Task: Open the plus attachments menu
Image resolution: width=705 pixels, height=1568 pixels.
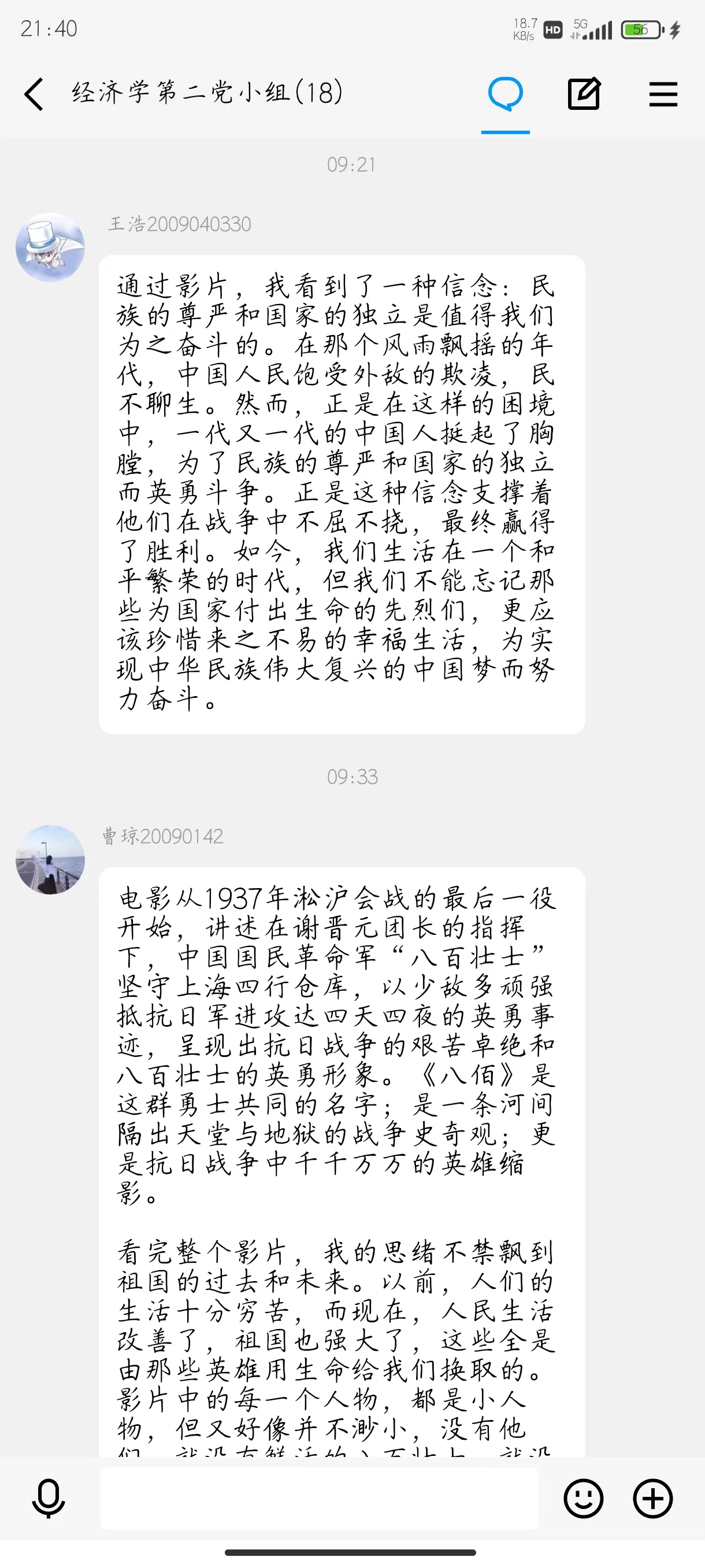Action: [652, 1499]
